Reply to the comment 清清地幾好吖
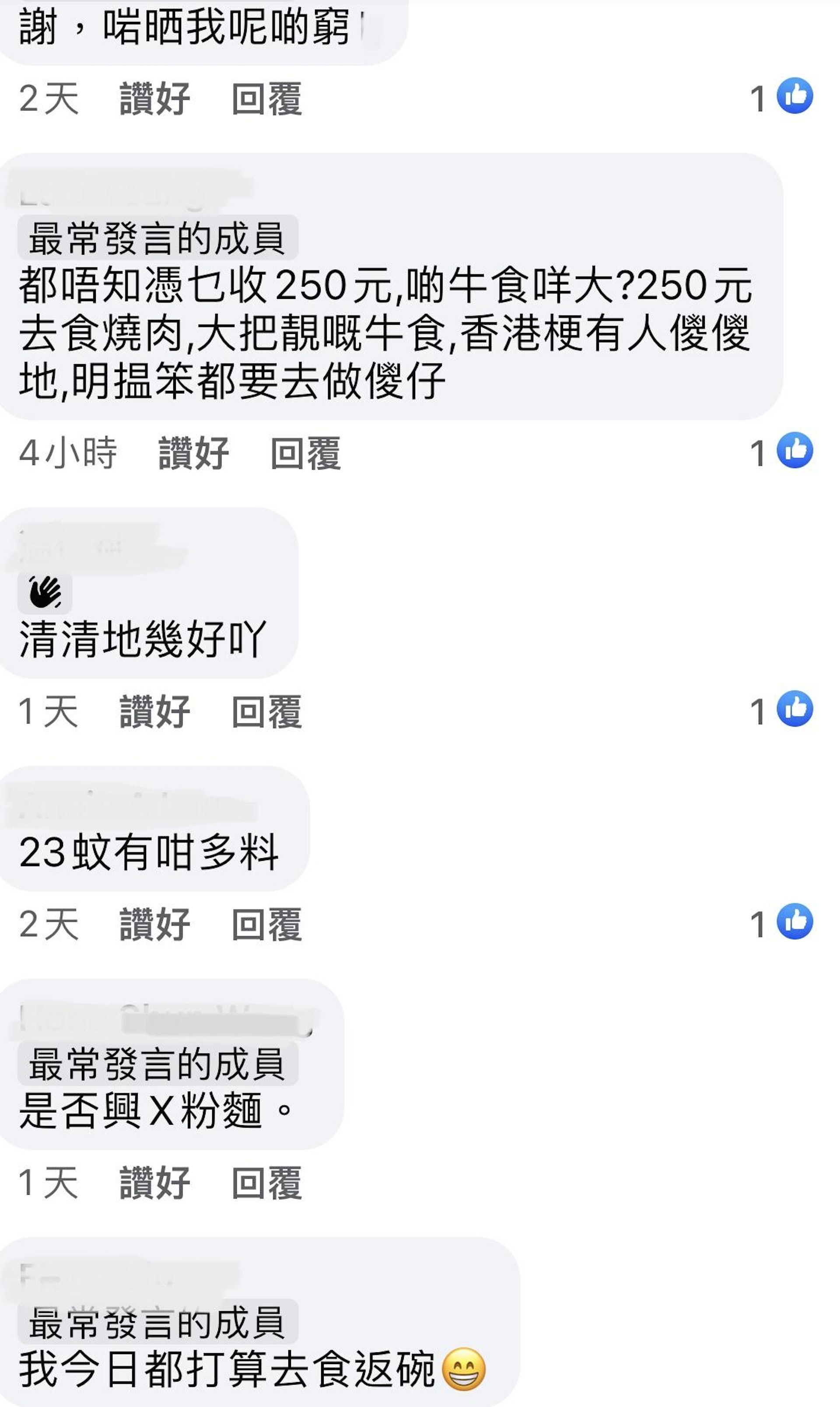Viewport: 840px width, 1407px height. [266, 712]
